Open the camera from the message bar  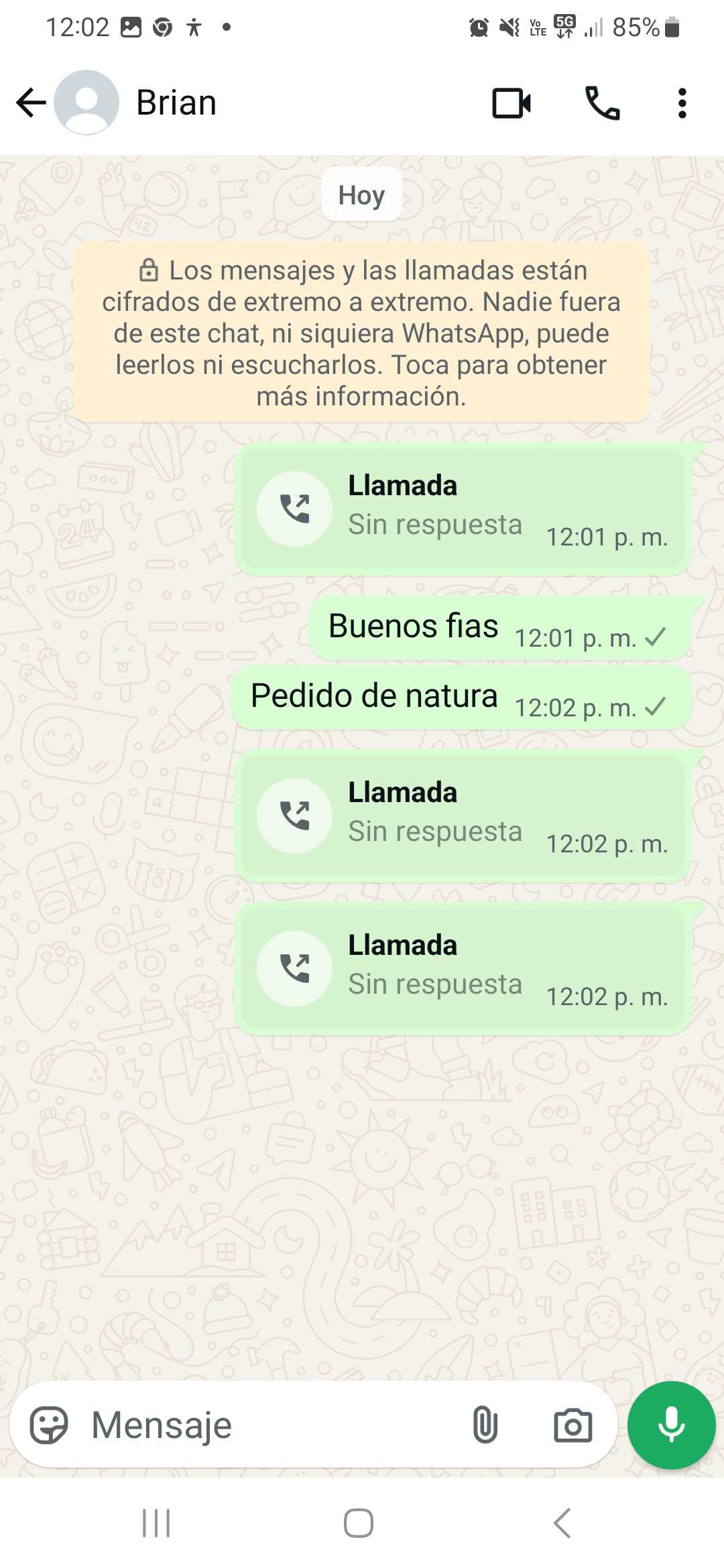(x=572, y=1425)
